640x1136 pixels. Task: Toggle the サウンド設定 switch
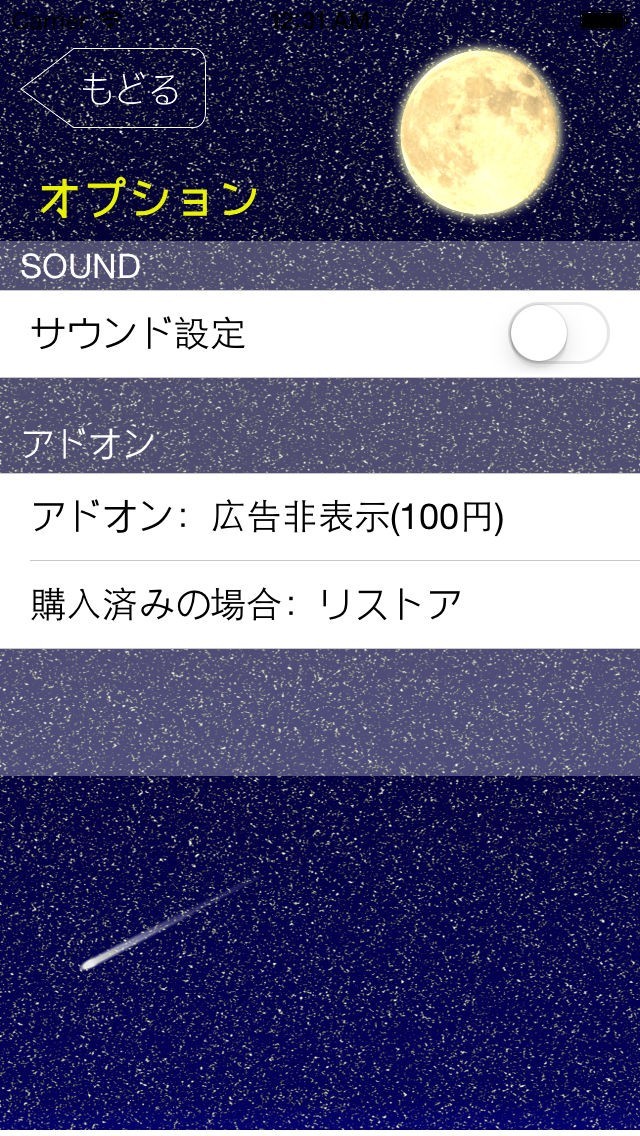coord(558,333)
